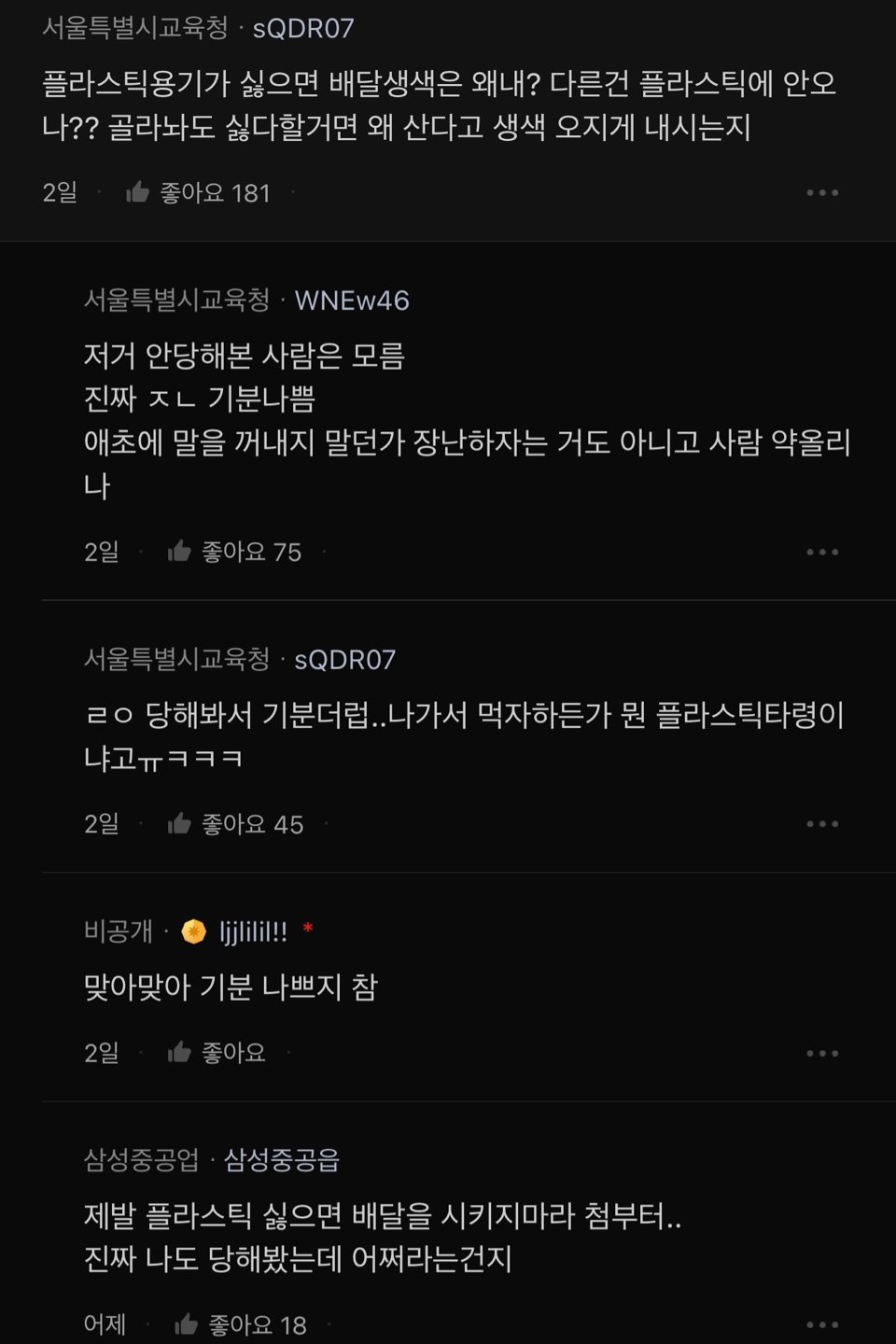Like sQDR07's reply with 45 likes
The height and width of the screenshot is (1344, 896).
(179, 824)
